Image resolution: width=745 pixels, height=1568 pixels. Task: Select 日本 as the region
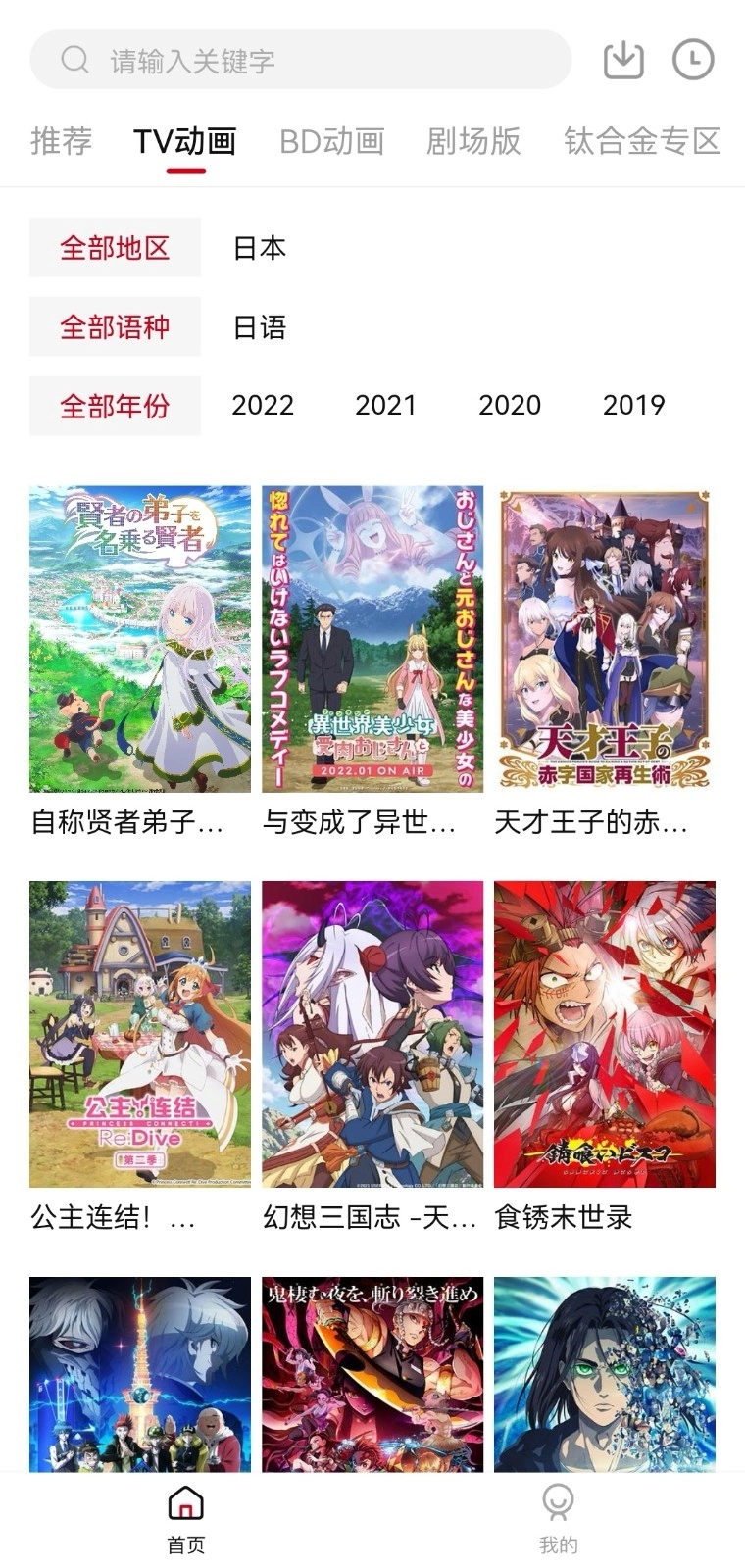258,248
